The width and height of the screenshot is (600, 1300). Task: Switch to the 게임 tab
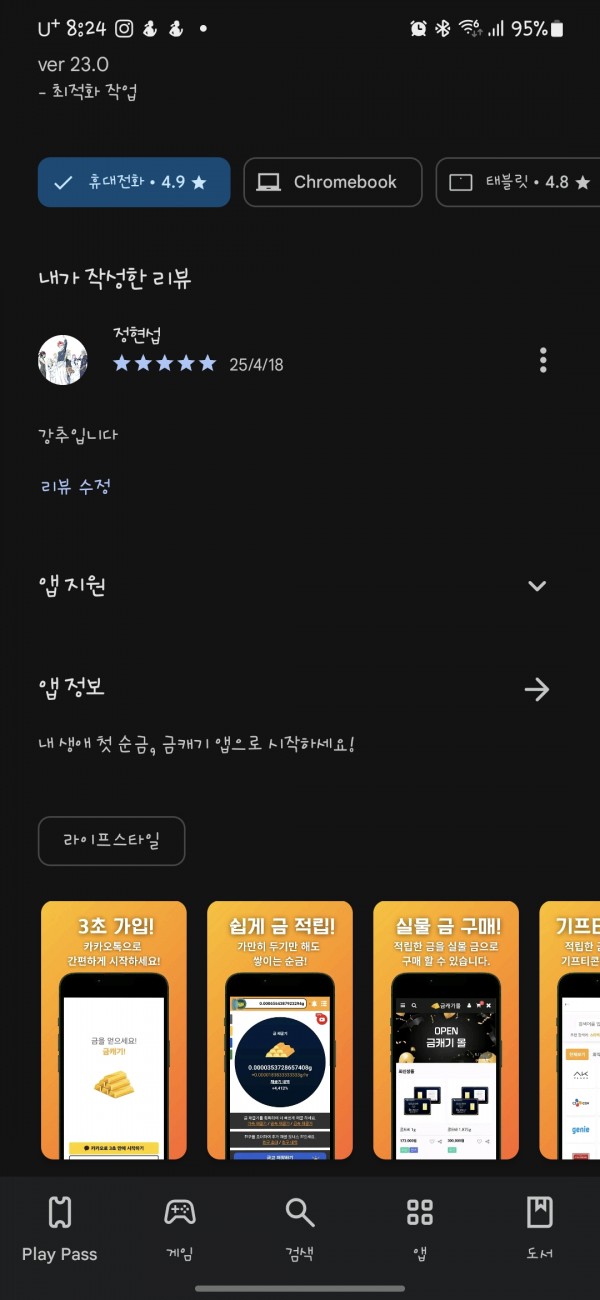coord(180,1229)
